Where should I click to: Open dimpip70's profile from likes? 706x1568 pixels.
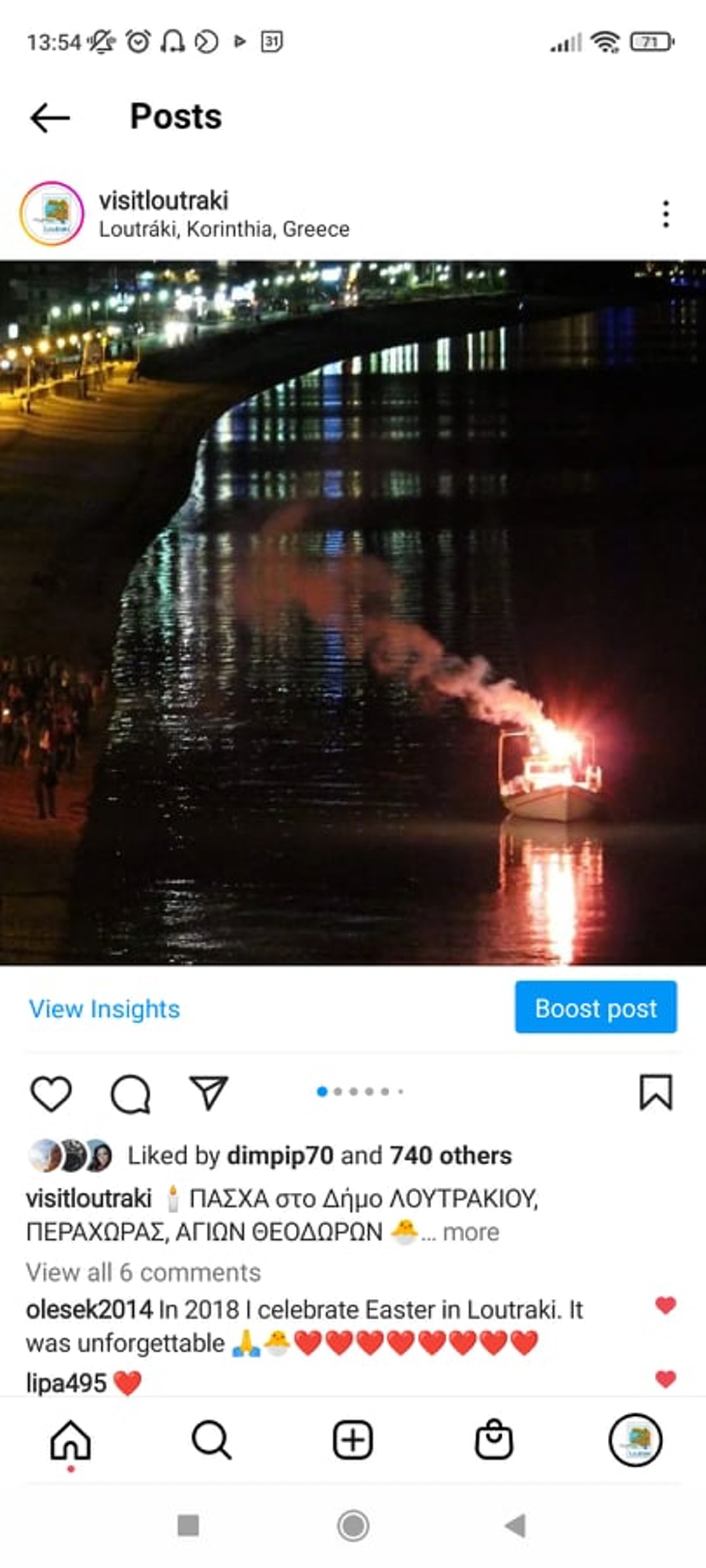(280, 1155)
